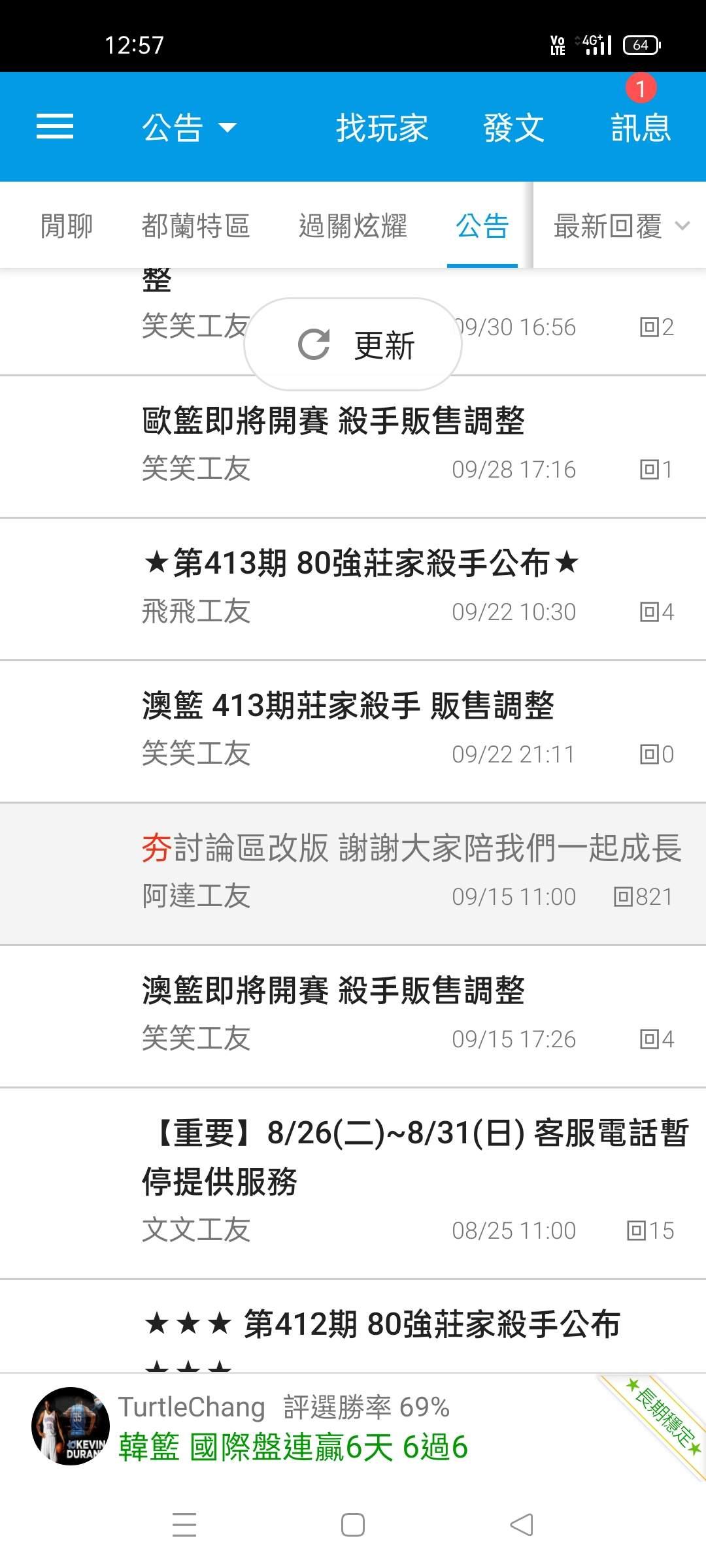Image resolution: width=706 pixels, height=1568 pixels.
Task: Go back with the system back button
Action: [522, 1525]
